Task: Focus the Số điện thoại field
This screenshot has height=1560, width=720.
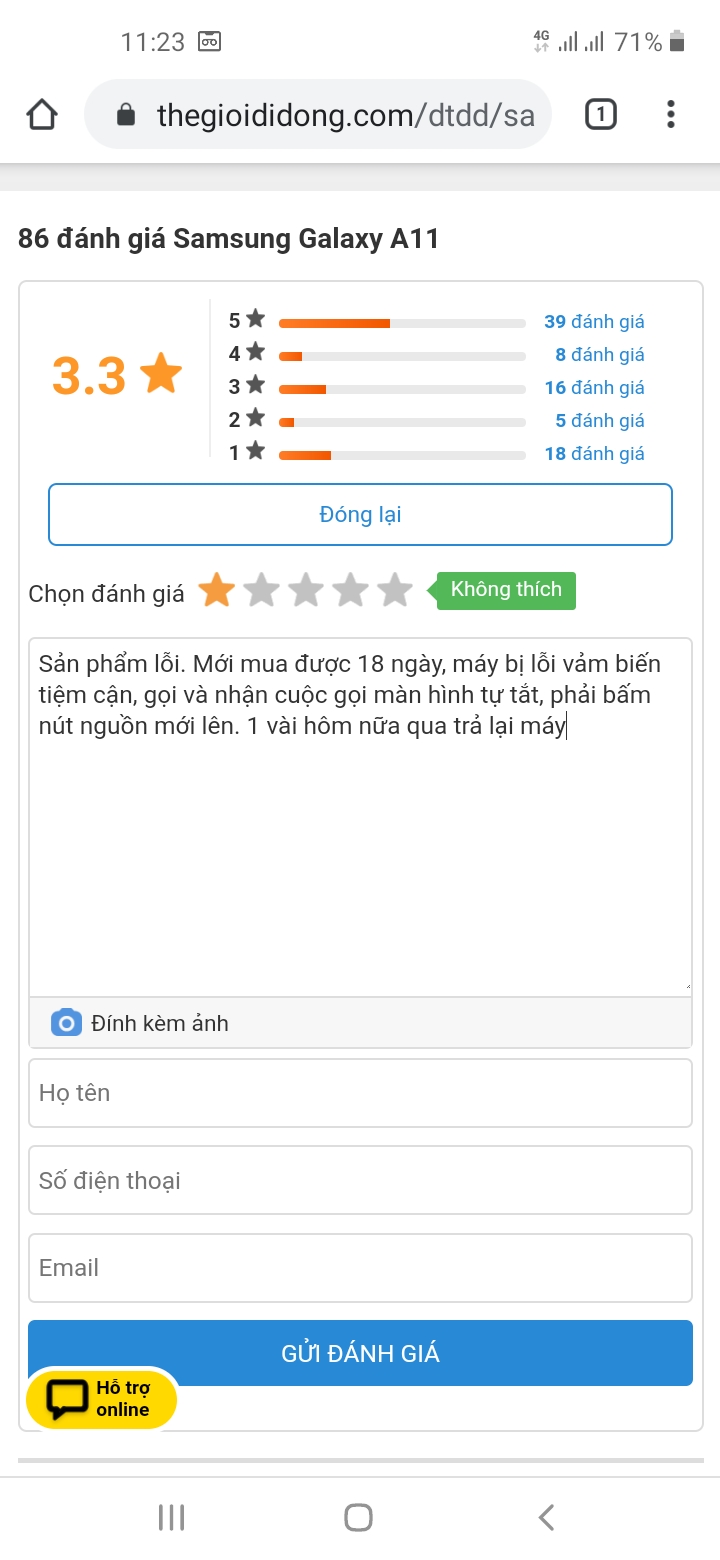Action: coord(360,1180)
